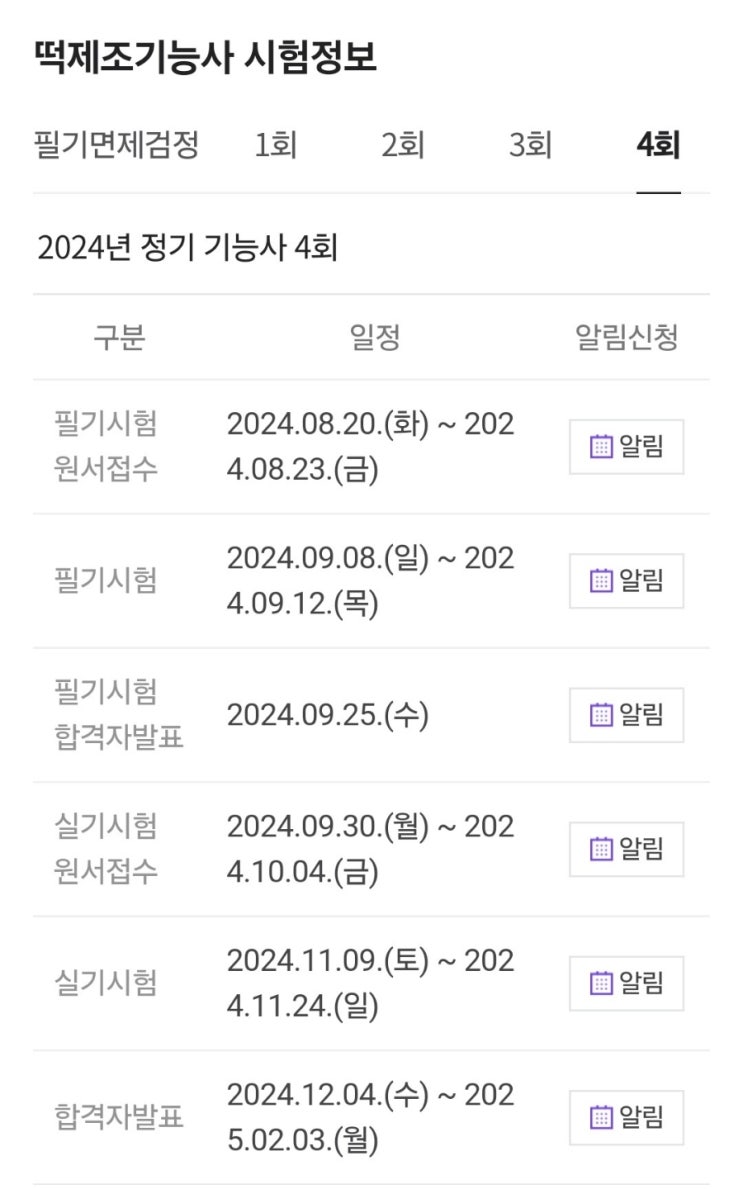The width and height of the screenshot is (743, 1189).
Task: Tap the selected 4회 tab
Action: click(658, 146)
